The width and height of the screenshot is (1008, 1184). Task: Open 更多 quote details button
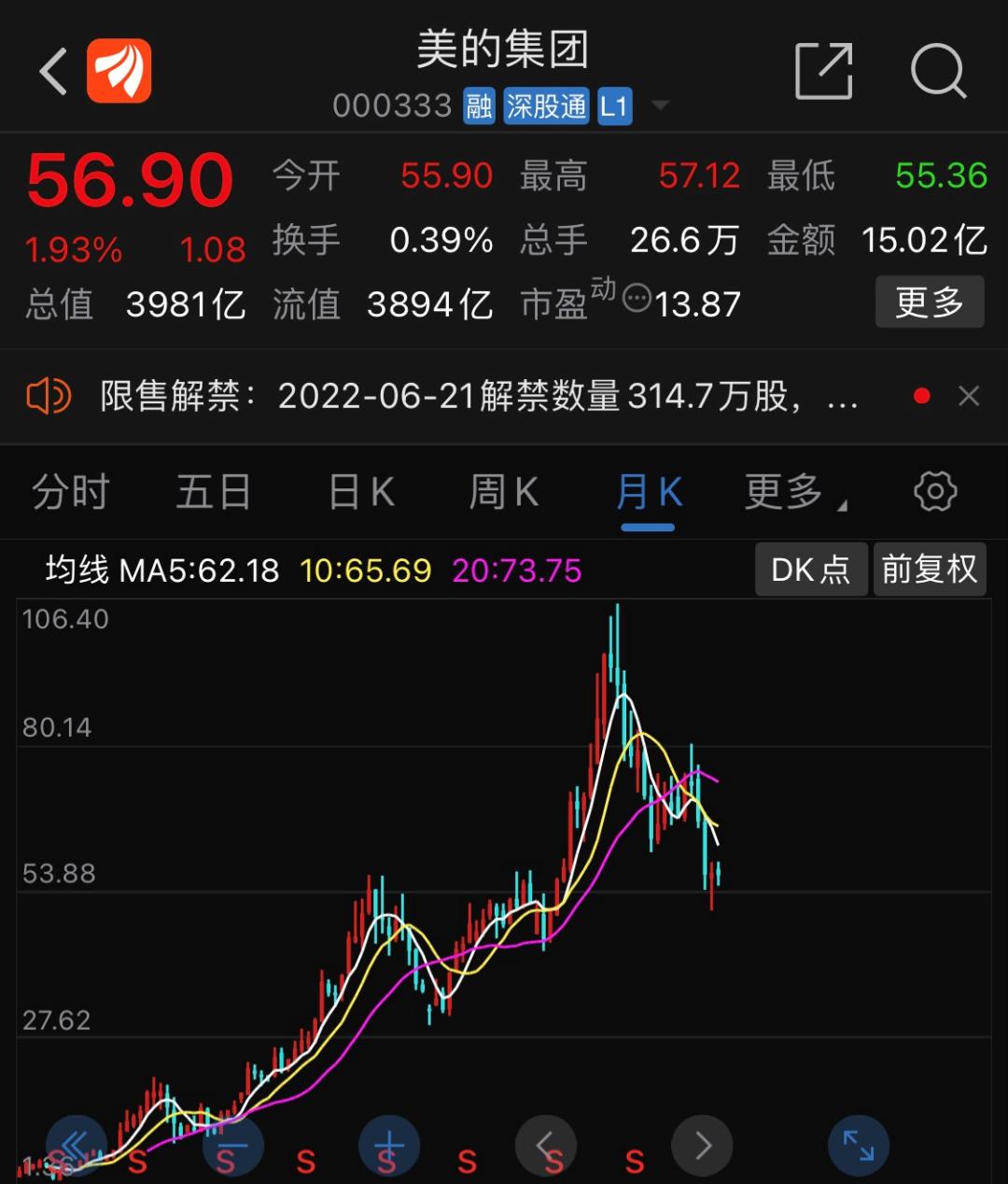click(930, 302)
